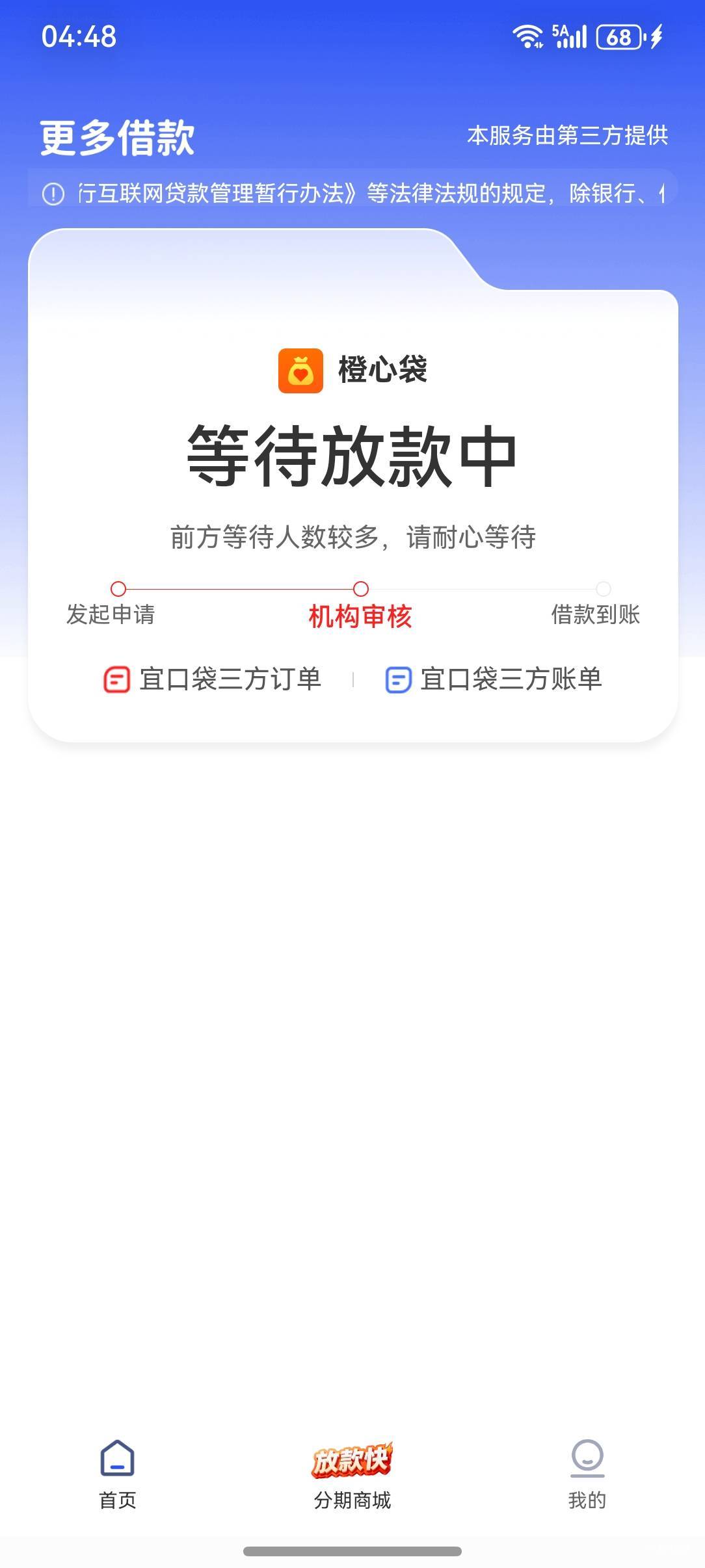Open the 分期商城 tab
This screenshot has width=705, height=1568.
(x=352, y=1472)
